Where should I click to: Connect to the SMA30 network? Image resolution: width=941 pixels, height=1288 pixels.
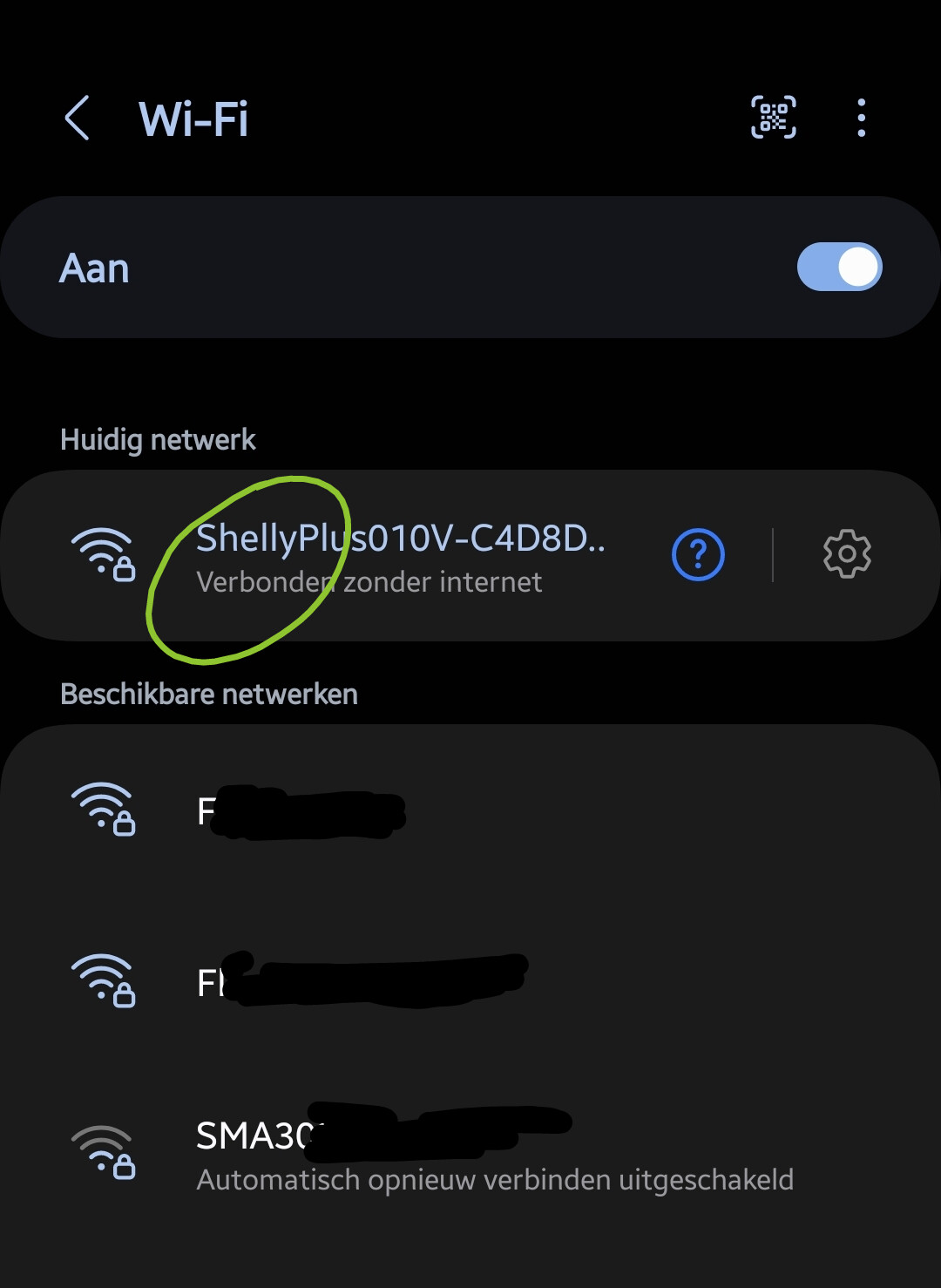coord(436,1155)
